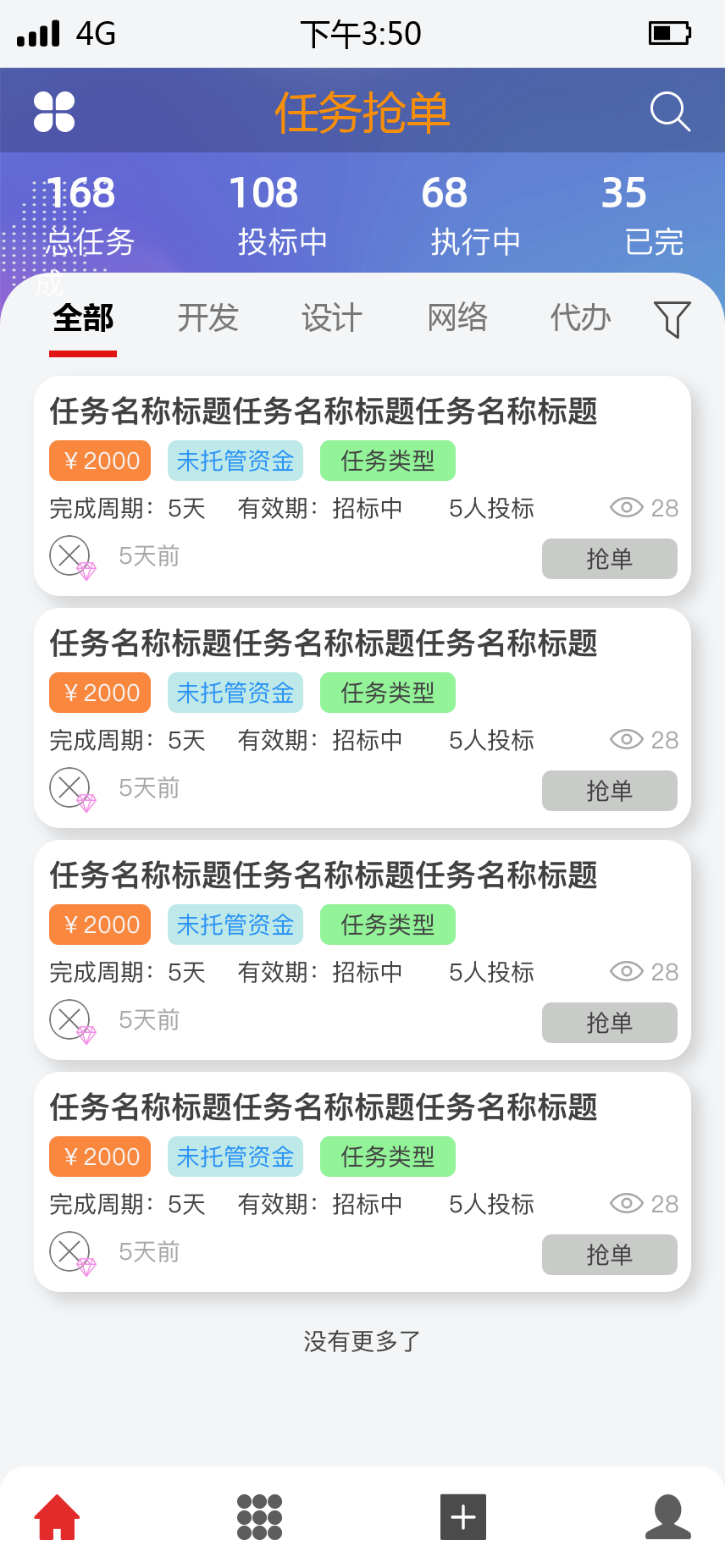Tap 抢单 on the fourth task card

[609, 1255]
